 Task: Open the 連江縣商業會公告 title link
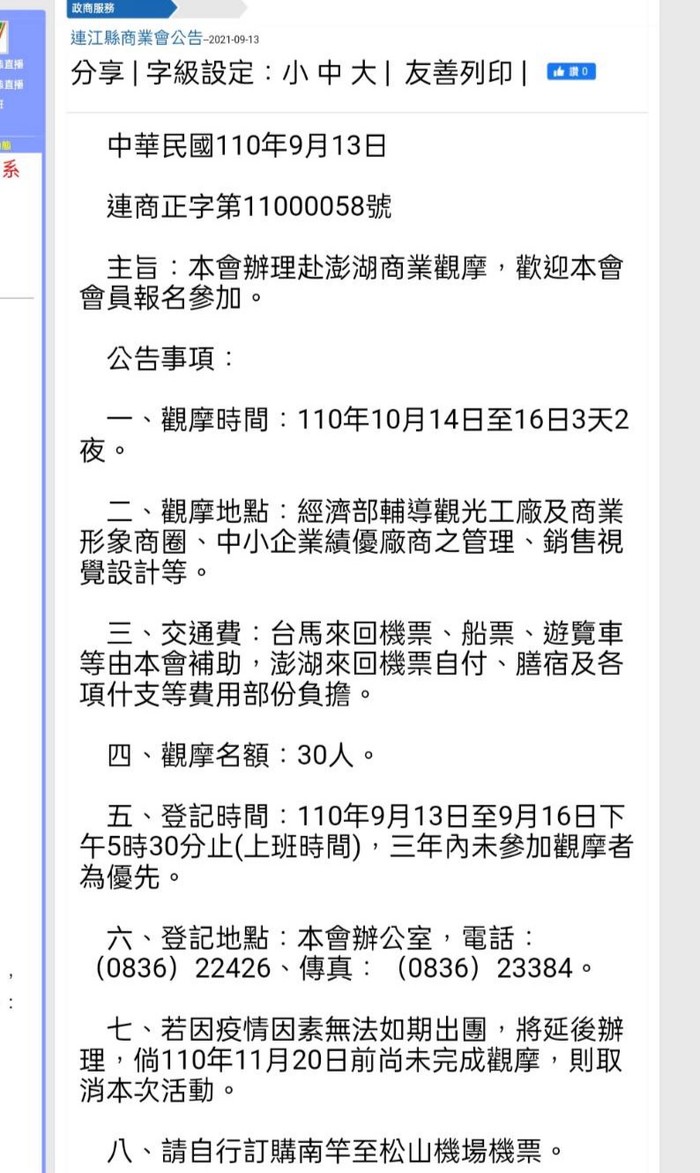[x=136, y=38]
